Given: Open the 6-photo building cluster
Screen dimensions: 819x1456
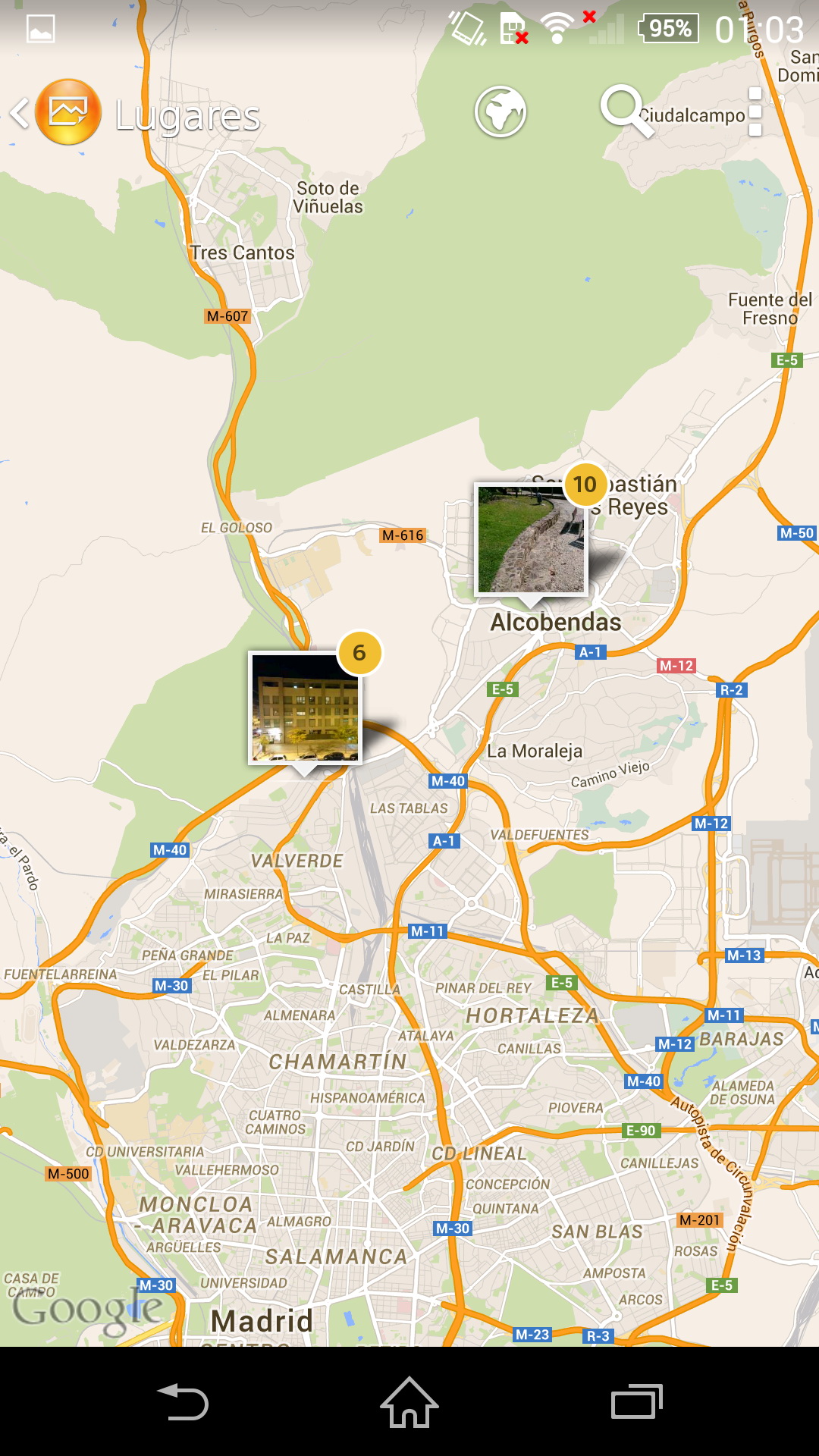Looking at the screenshot, I should click(x=305, y=707).
